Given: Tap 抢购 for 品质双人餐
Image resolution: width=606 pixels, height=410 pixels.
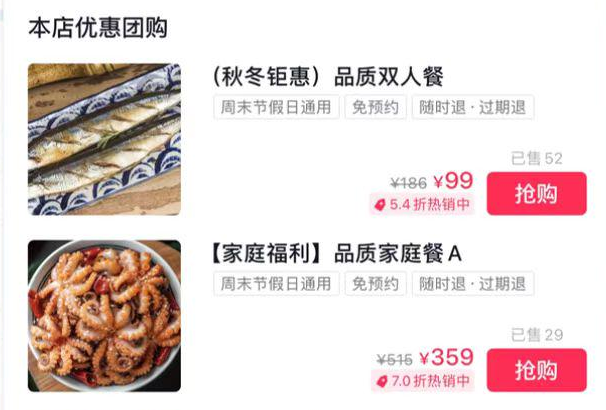Looking at the screenshot, I should click(x=536, y=193).
